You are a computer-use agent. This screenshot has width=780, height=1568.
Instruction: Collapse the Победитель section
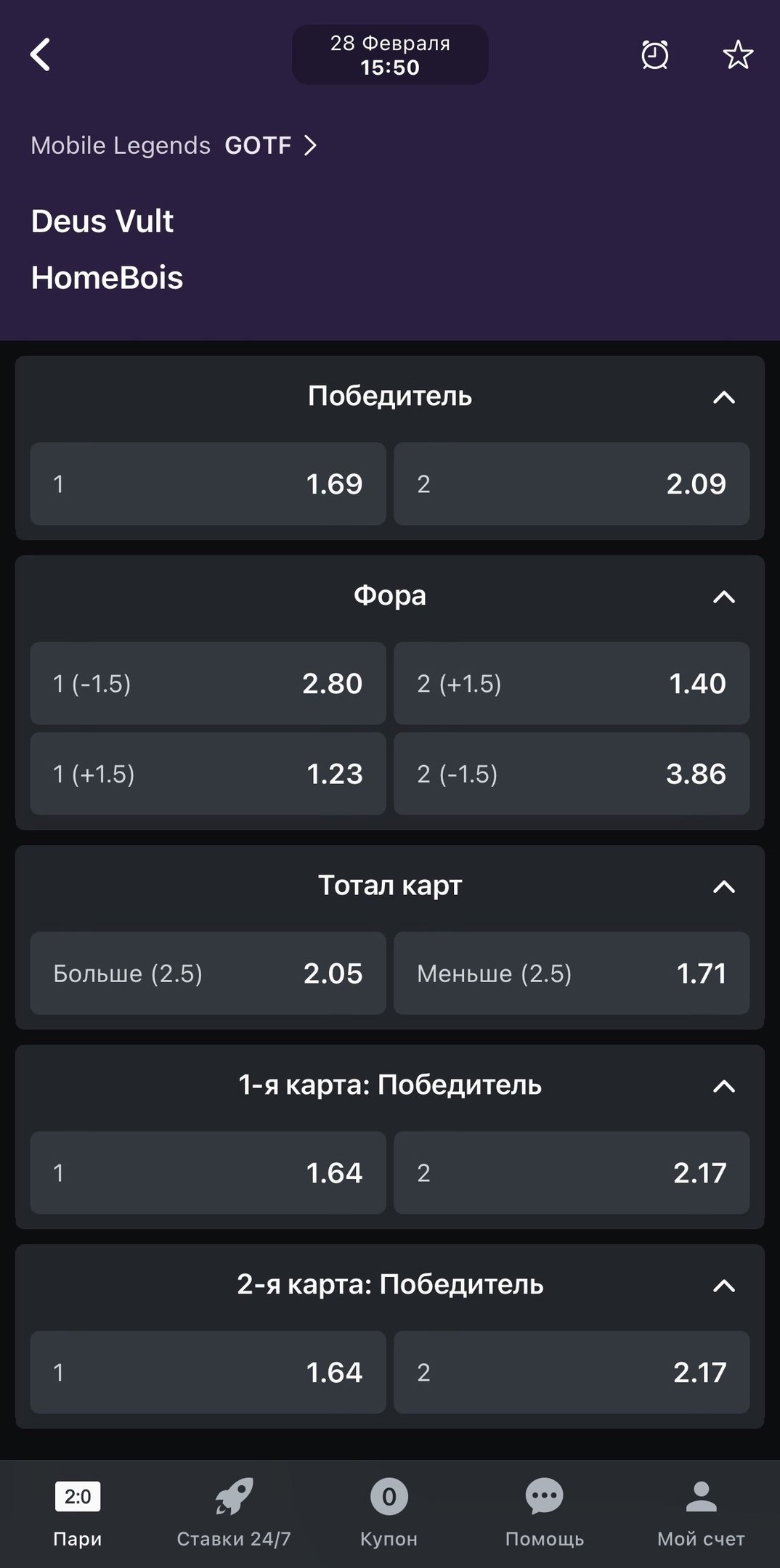pyautogui.click(x=724, y=397)
